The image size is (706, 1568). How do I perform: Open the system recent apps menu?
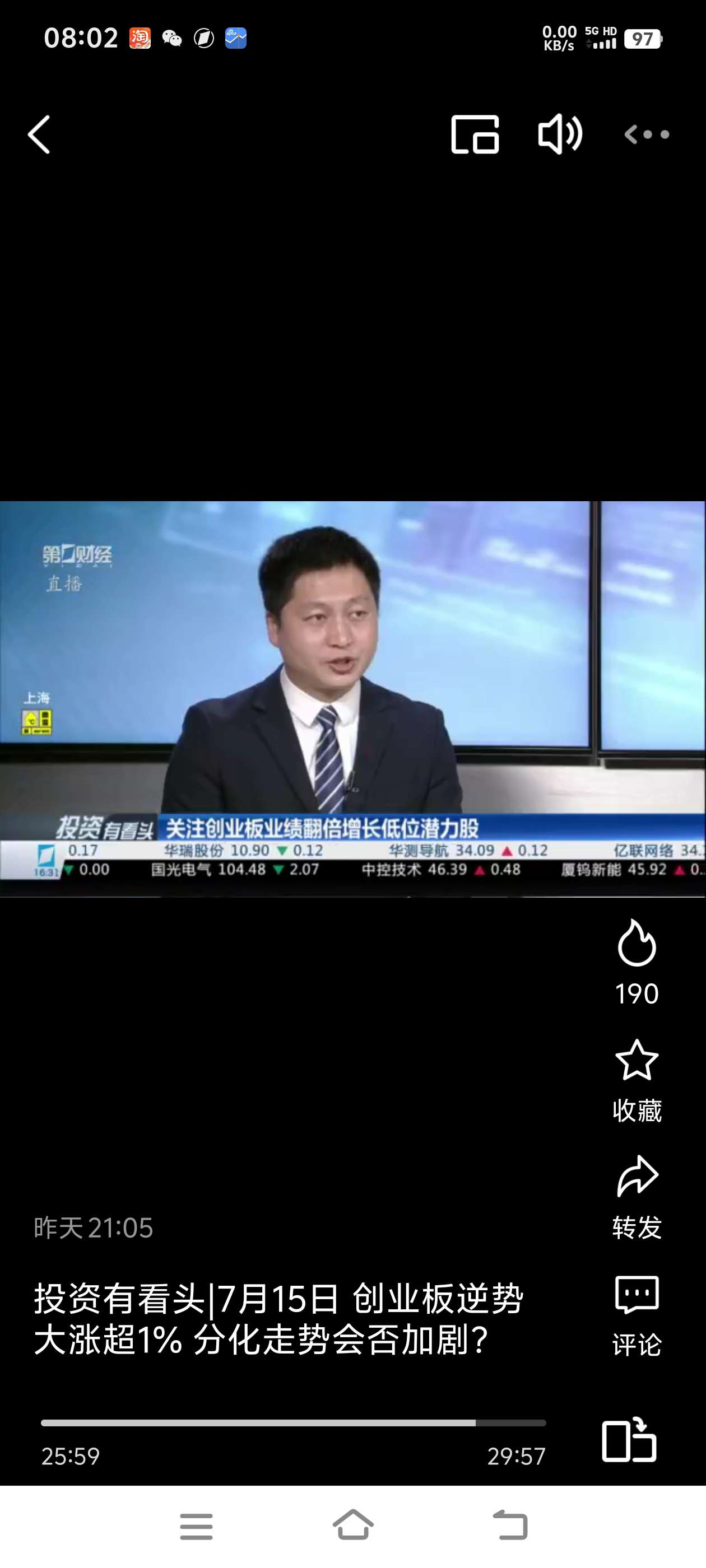pos(196,1527)
